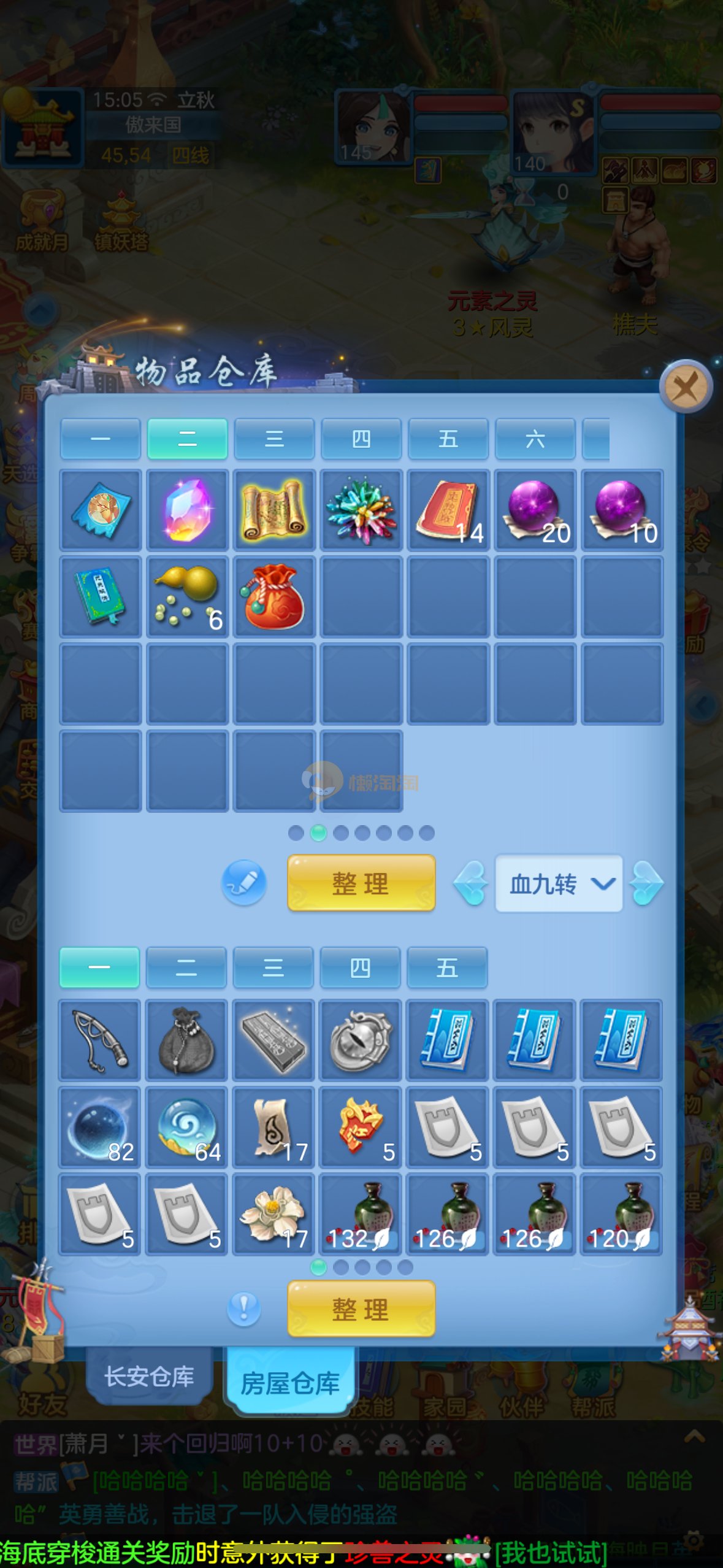
Task: Sort the warehouse with the upper 整理 button
Action: 361,883
